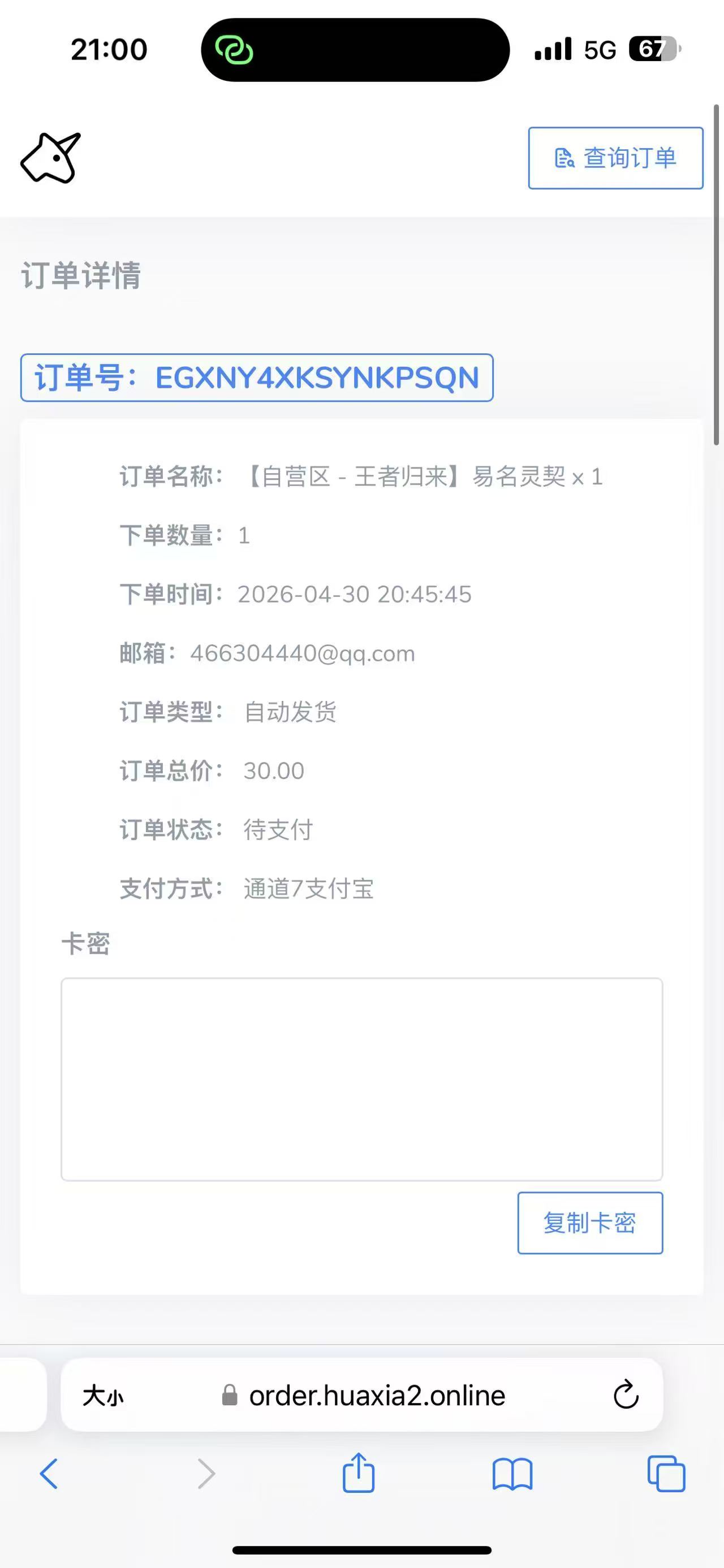Tap the order.huaxia2.online address bar
This screenshot has width=724, height=1568.
pyautogui.click(x=376, y=1396)
